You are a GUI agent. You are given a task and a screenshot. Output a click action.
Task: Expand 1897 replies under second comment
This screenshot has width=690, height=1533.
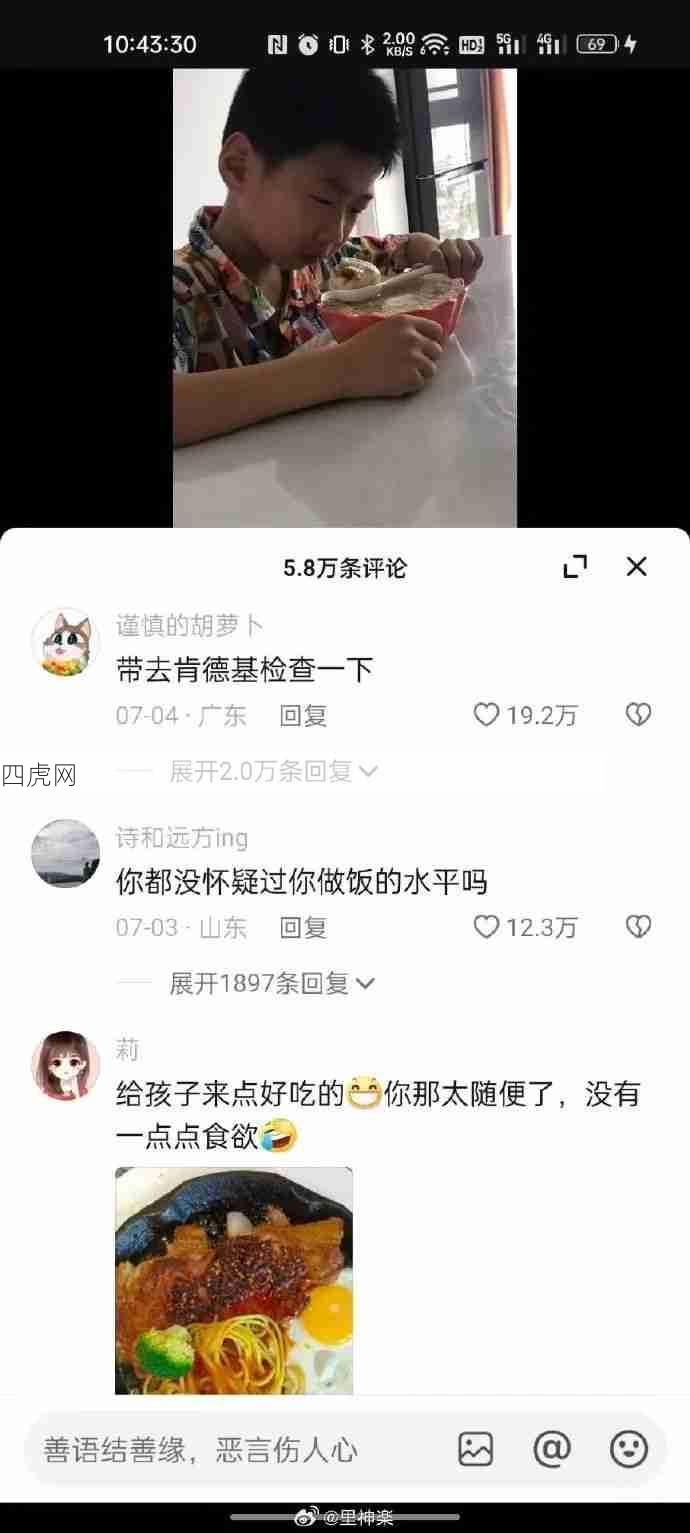point(272,983)
